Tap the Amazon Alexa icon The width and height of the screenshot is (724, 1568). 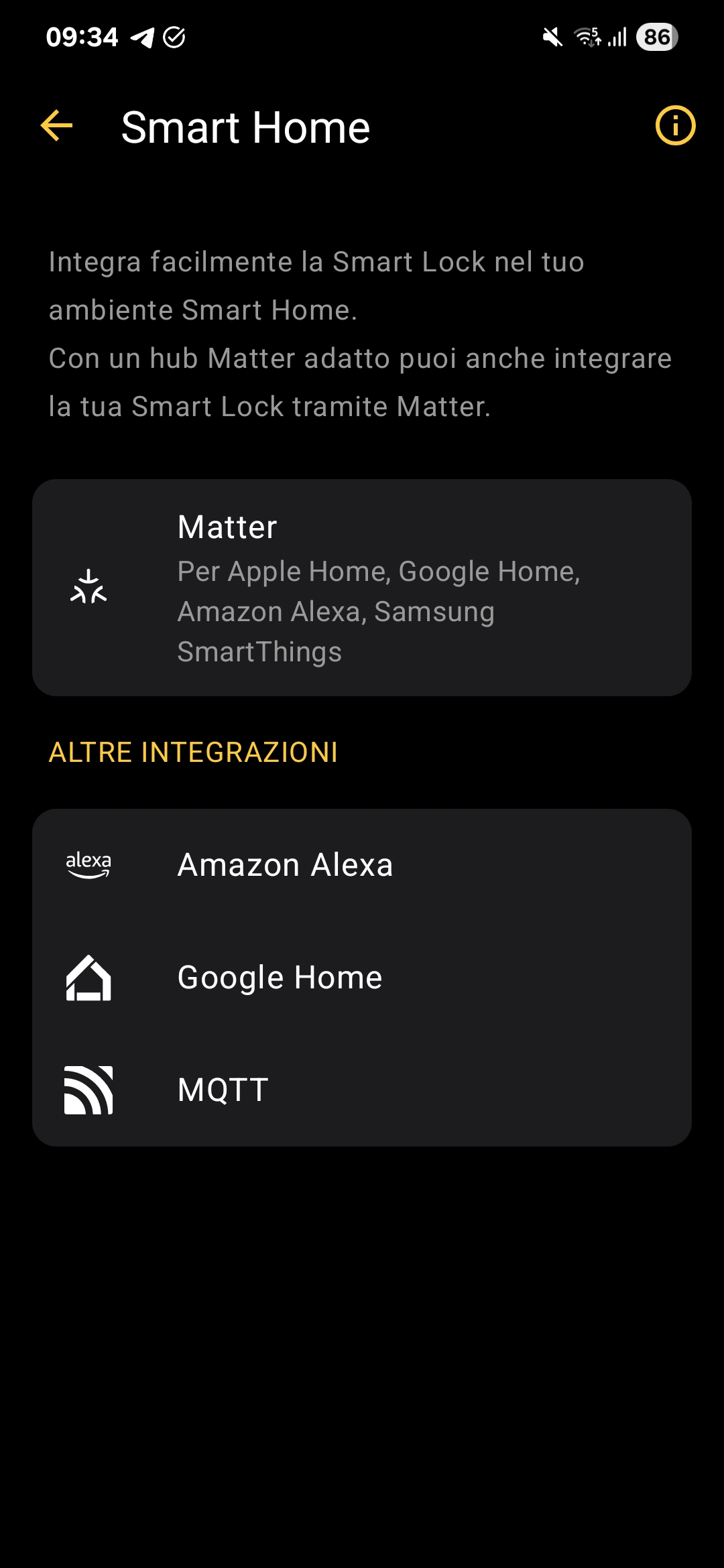[x=89, y=866]
